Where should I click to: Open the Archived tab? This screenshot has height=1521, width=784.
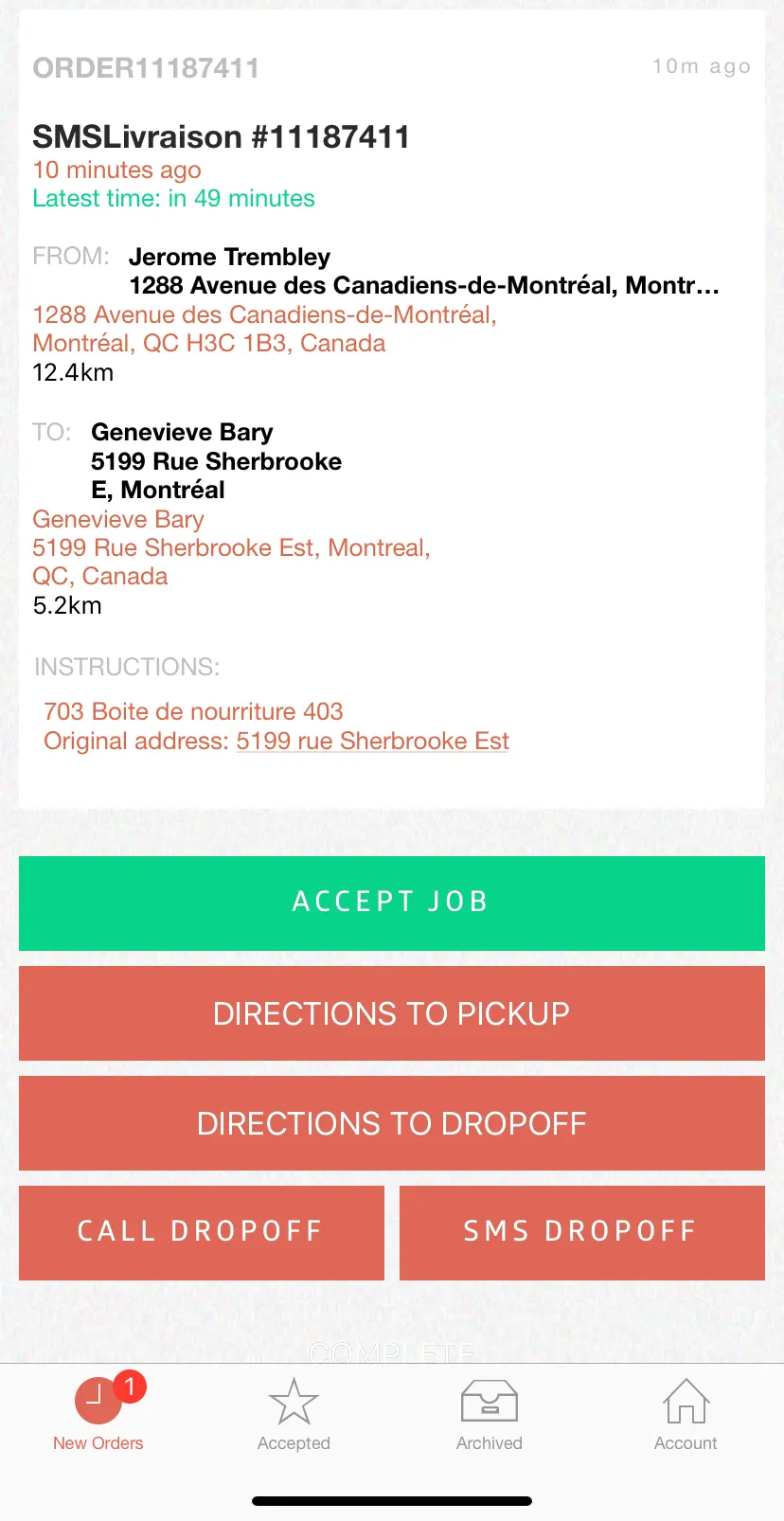(x=490, y=1415)
